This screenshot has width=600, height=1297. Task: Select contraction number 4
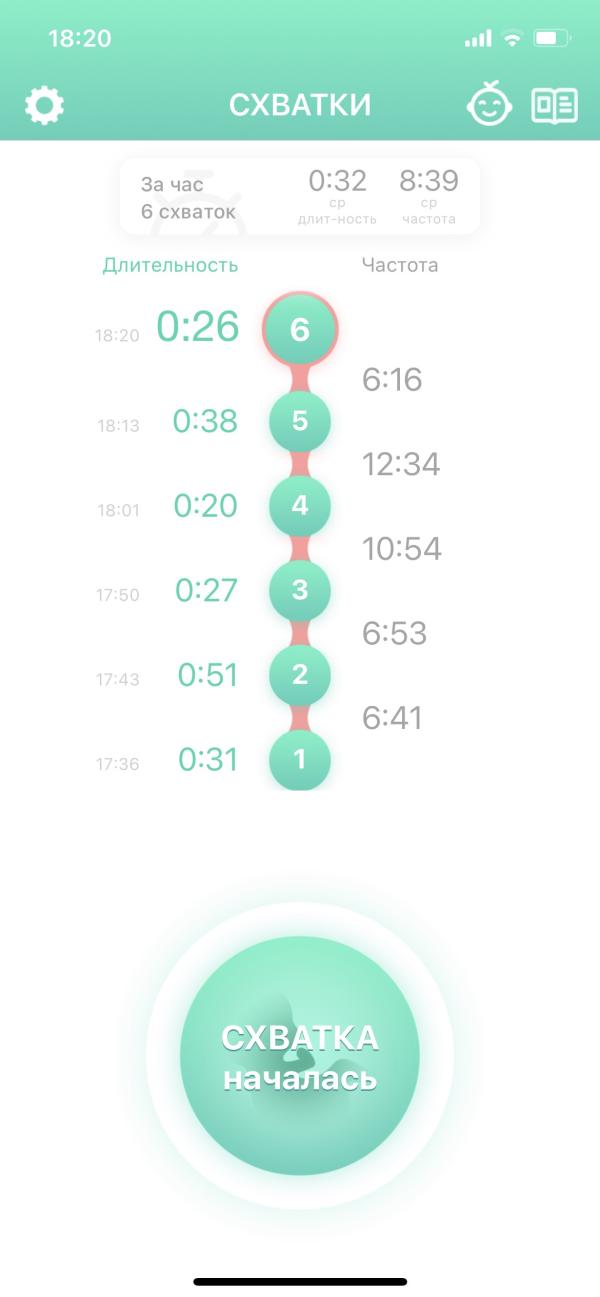pos(300,506)
